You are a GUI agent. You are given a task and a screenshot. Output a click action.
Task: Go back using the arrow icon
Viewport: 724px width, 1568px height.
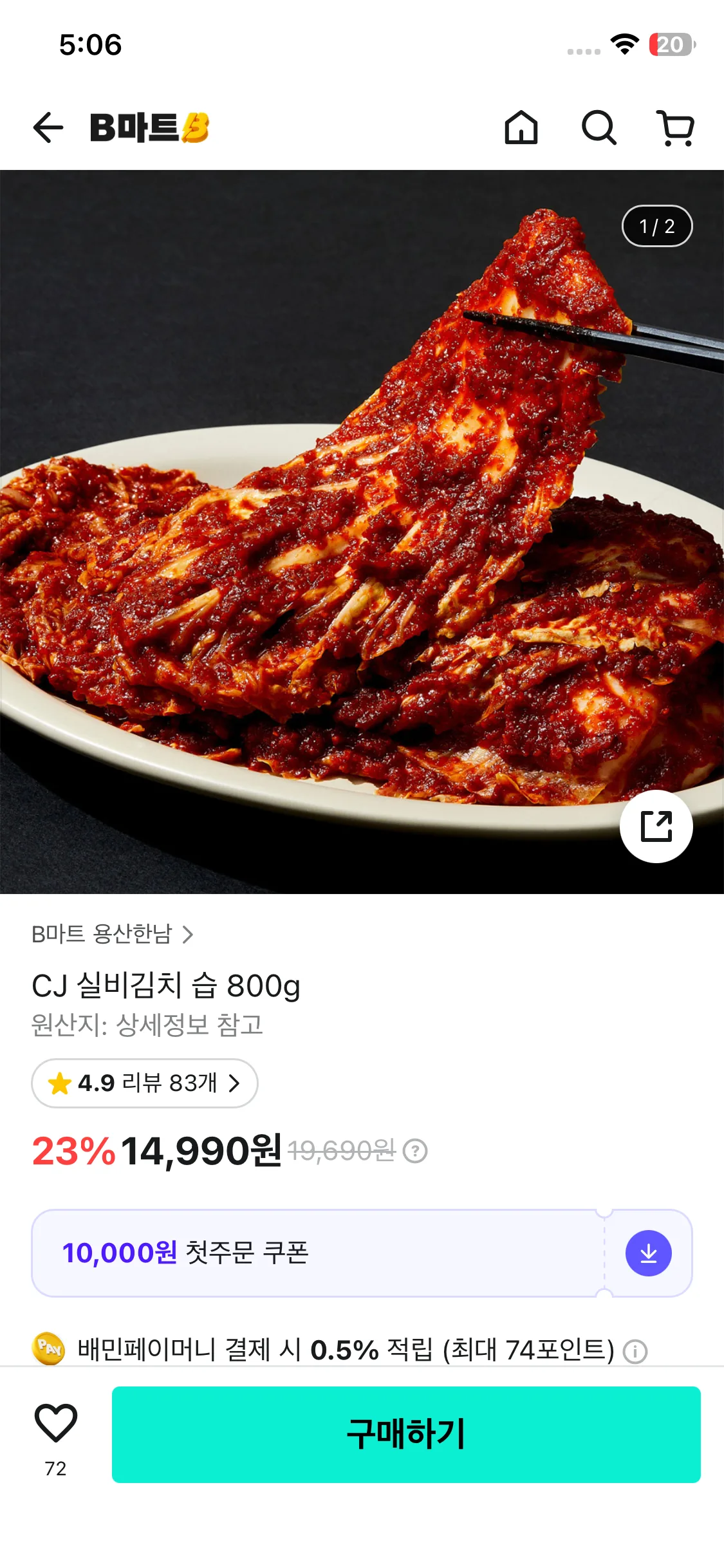(x=48, y=127)
